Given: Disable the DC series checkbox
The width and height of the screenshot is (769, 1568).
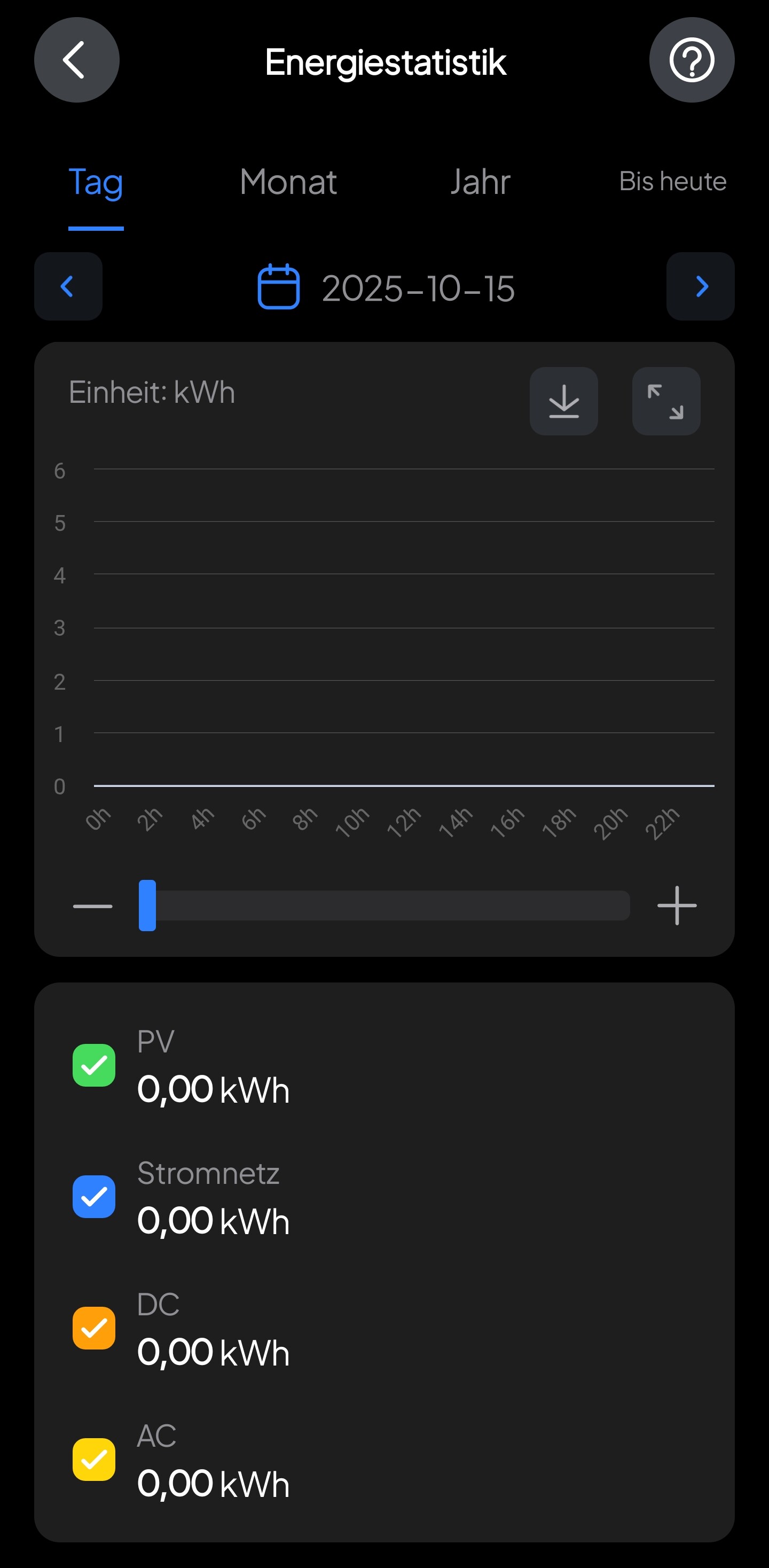Looking at the screenshot, I should pos(95,1328).
